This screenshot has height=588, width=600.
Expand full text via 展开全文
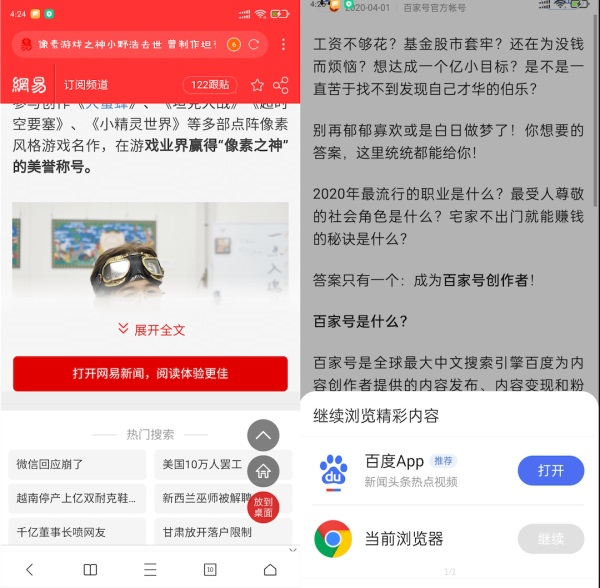[x=150, y=329]
